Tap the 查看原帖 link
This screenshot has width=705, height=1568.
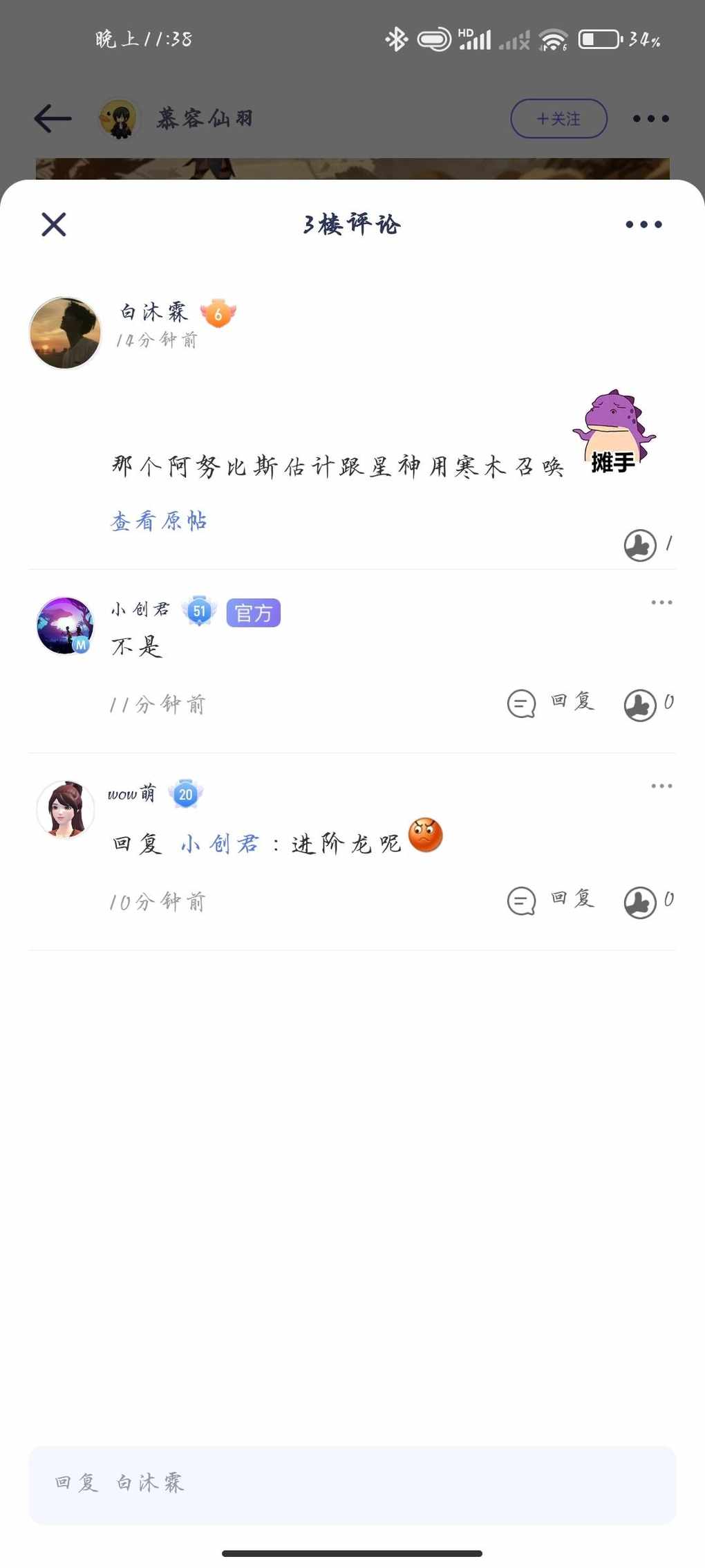click(159, 521)
